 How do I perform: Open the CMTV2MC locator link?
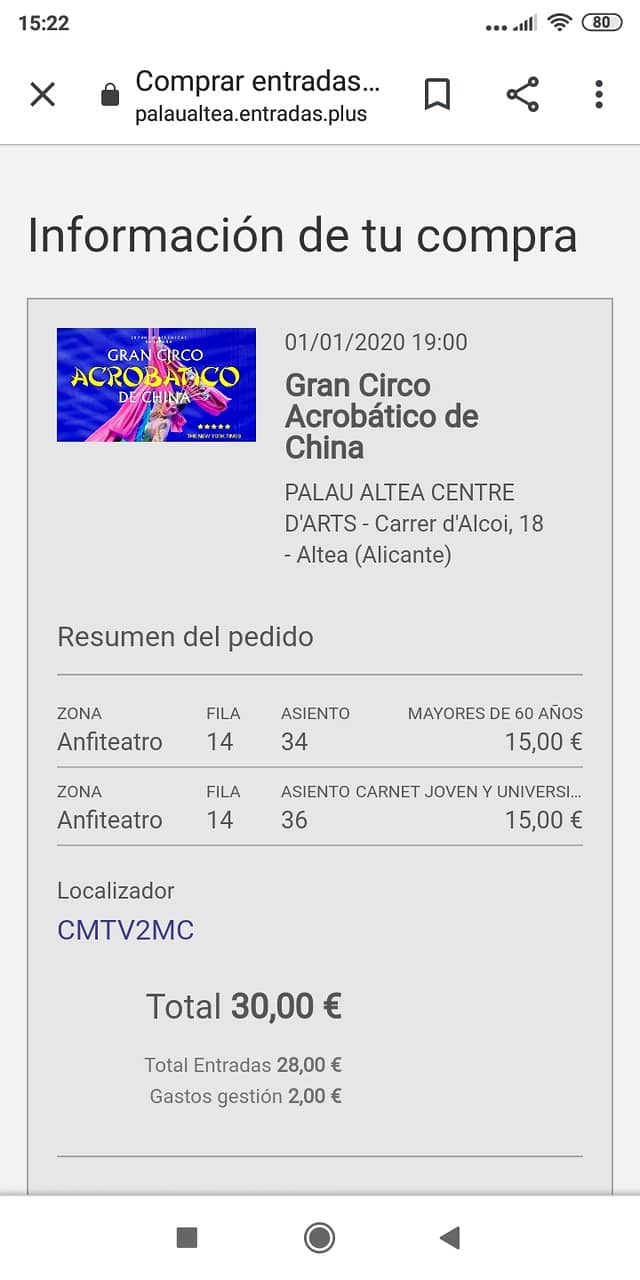pos(125,930)
